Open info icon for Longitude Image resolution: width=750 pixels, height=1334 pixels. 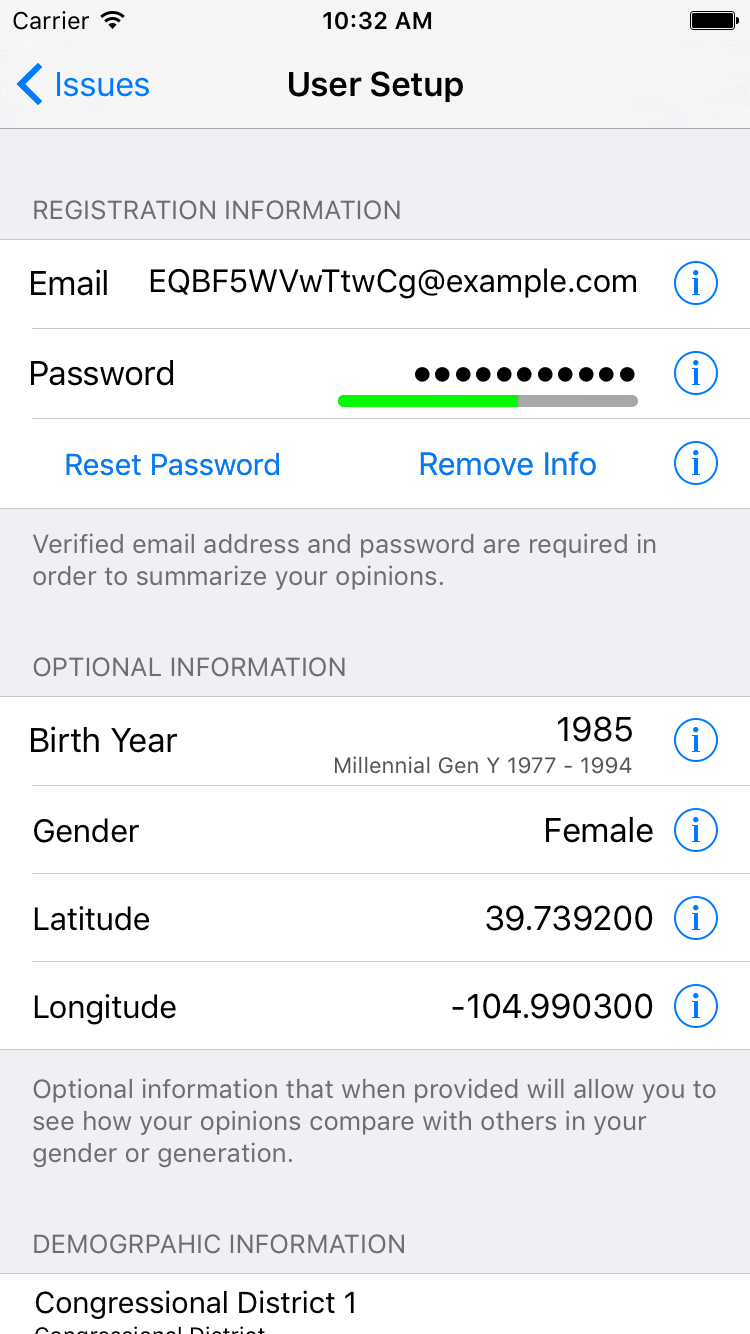pyautogui.click(x=696, y=1006)
